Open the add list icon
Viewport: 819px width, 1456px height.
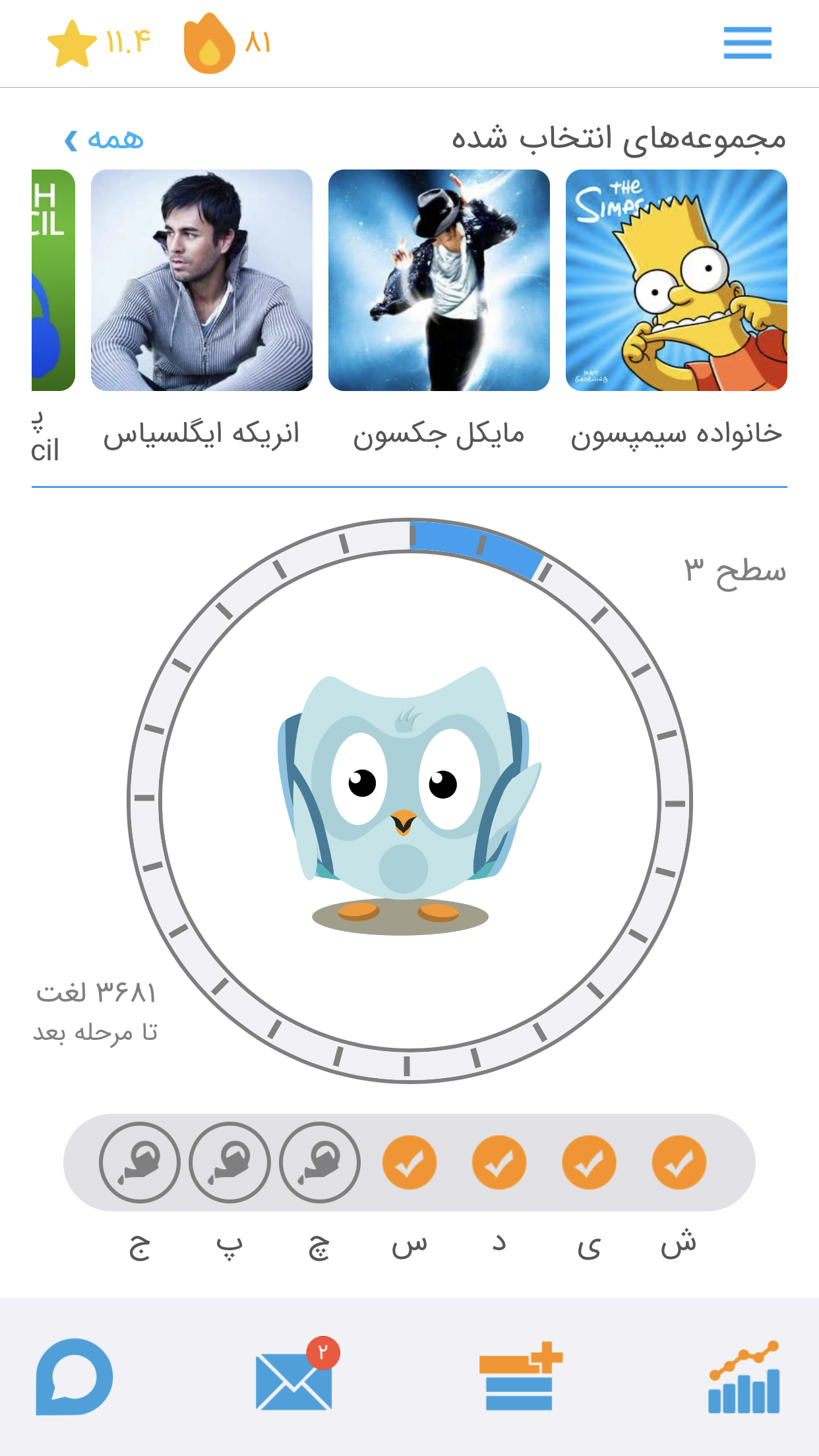pos(520,1378)
